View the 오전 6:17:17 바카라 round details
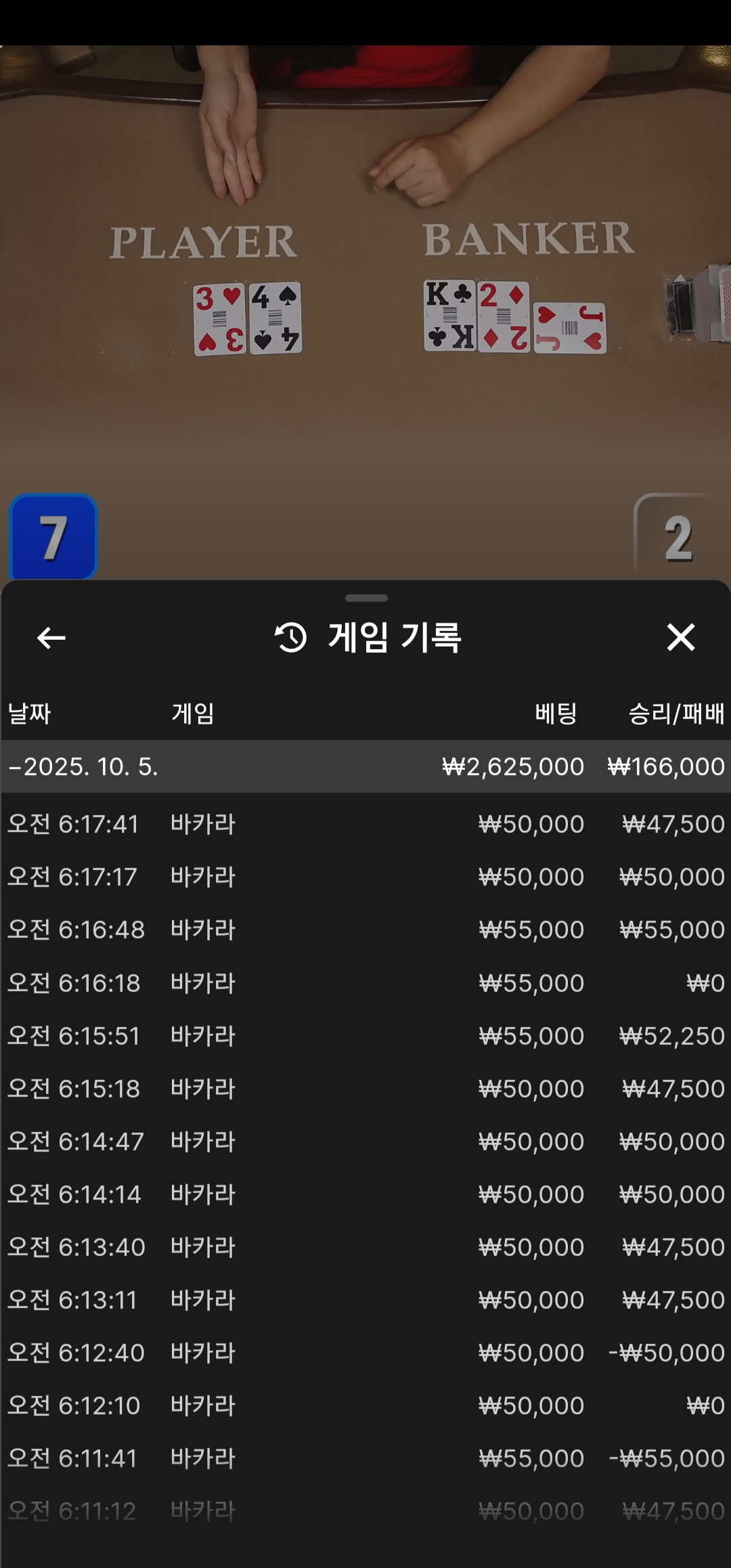This screenshot has width=731, height=1568. point(365,877)
